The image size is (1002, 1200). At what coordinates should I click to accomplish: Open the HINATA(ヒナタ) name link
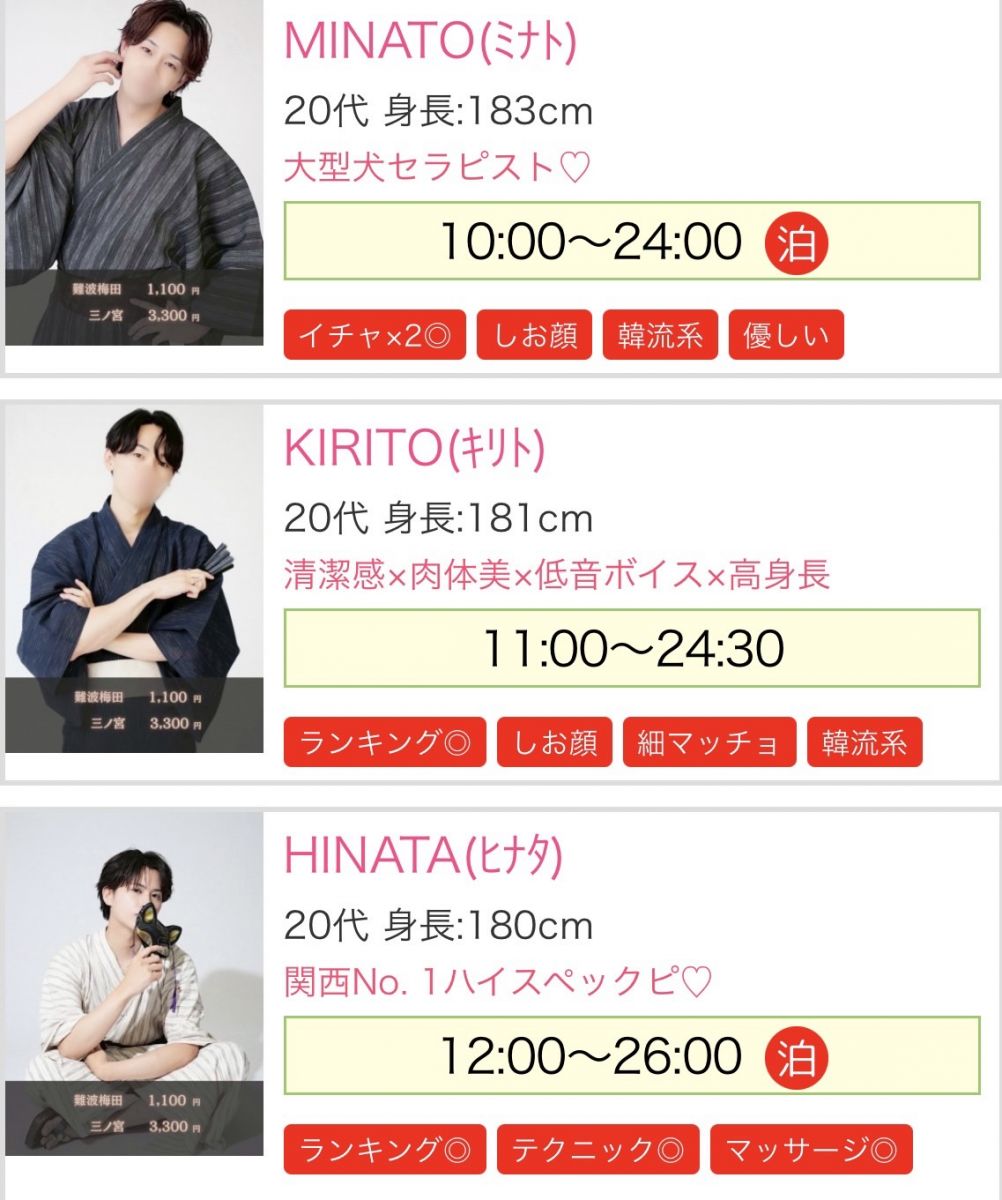pos(423,856)
